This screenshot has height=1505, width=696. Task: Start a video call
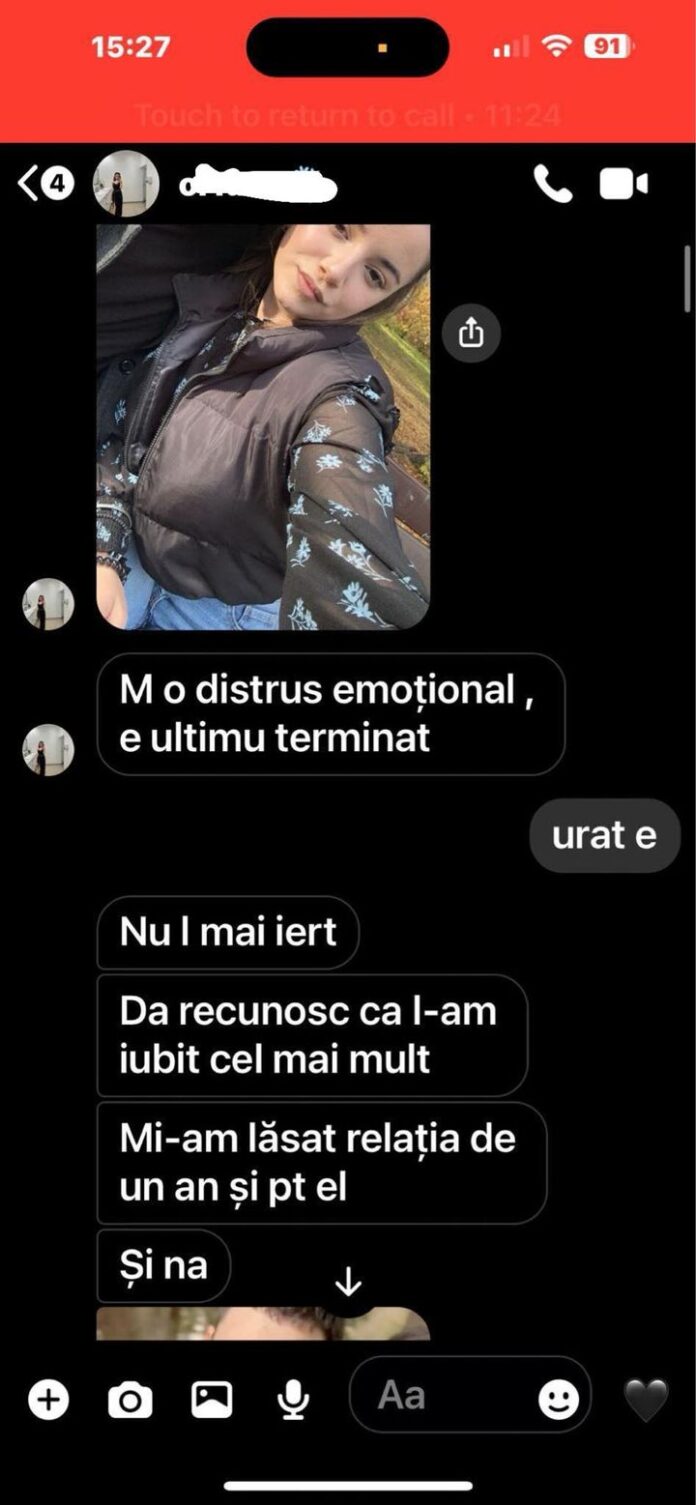point(623,184)
